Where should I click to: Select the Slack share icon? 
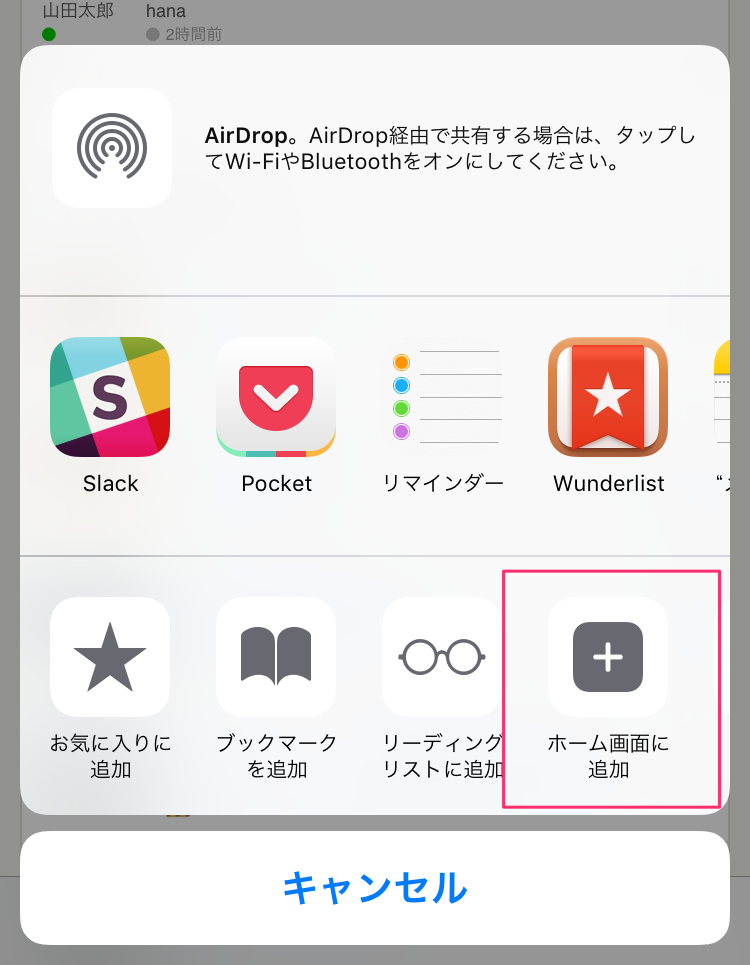pyautogui.click(x=110, y=396)
